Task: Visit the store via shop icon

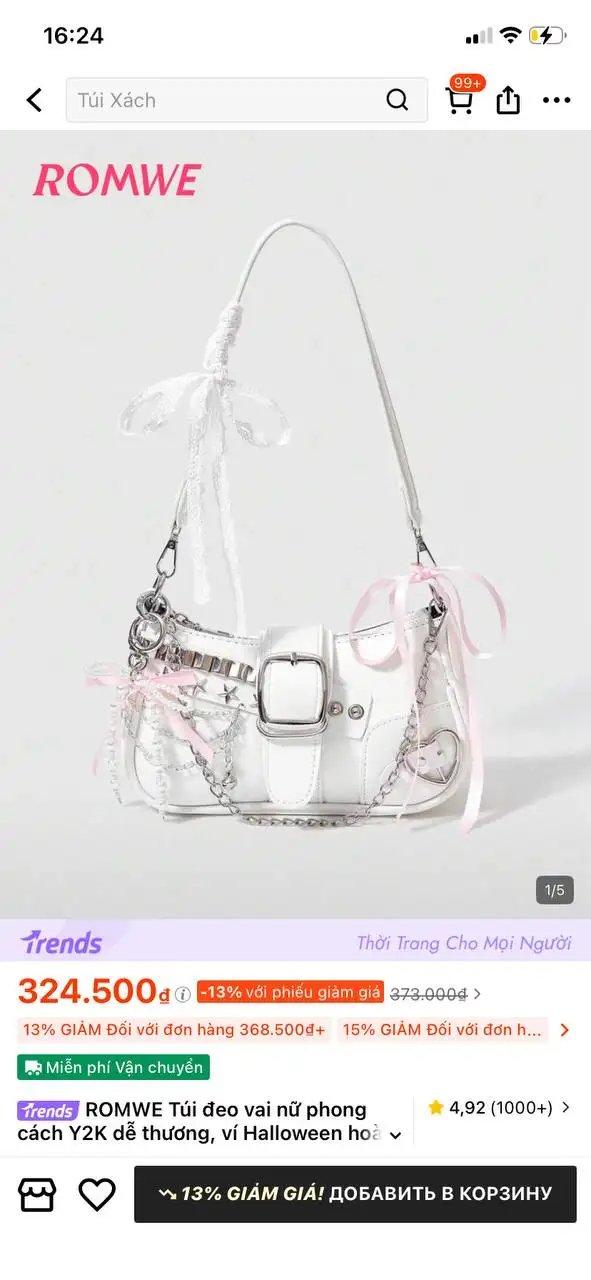Action: click(38, 1194)
